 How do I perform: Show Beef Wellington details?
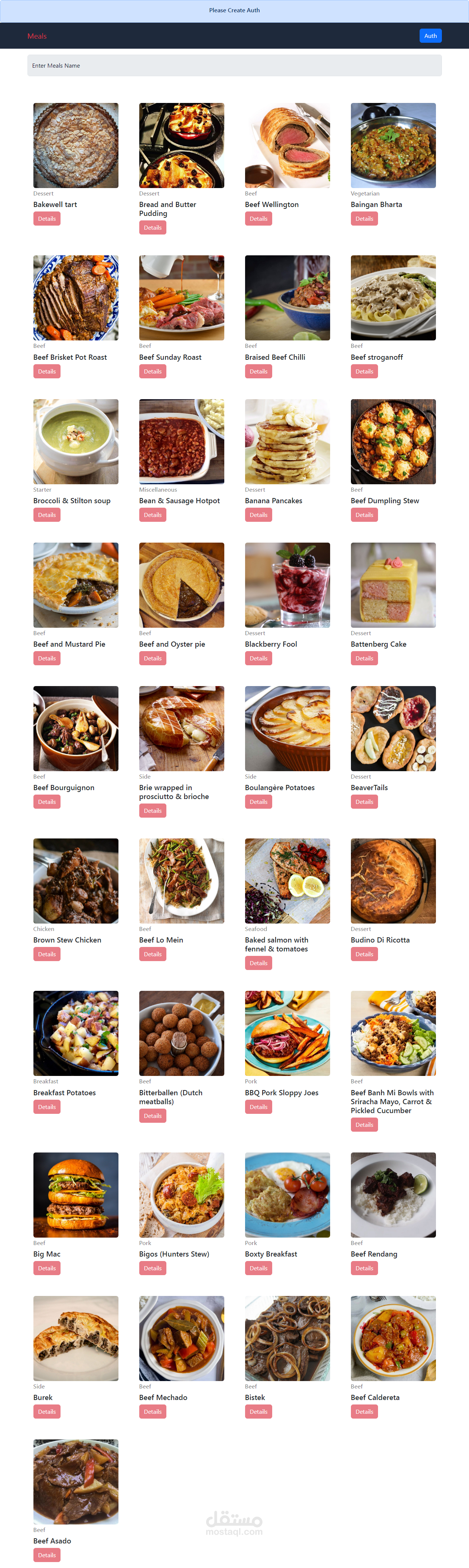[258, 219]
